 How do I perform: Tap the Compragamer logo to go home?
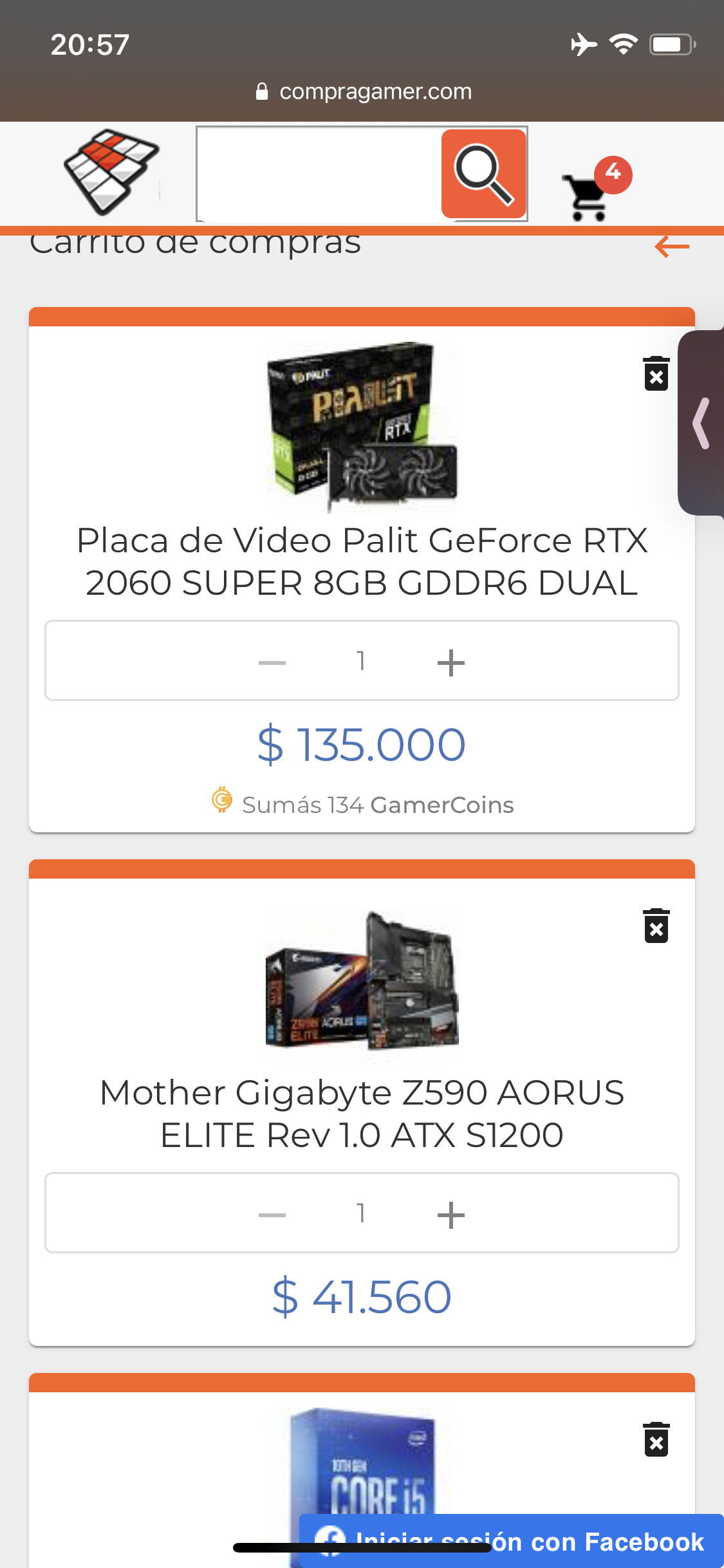tap(111, 172)
